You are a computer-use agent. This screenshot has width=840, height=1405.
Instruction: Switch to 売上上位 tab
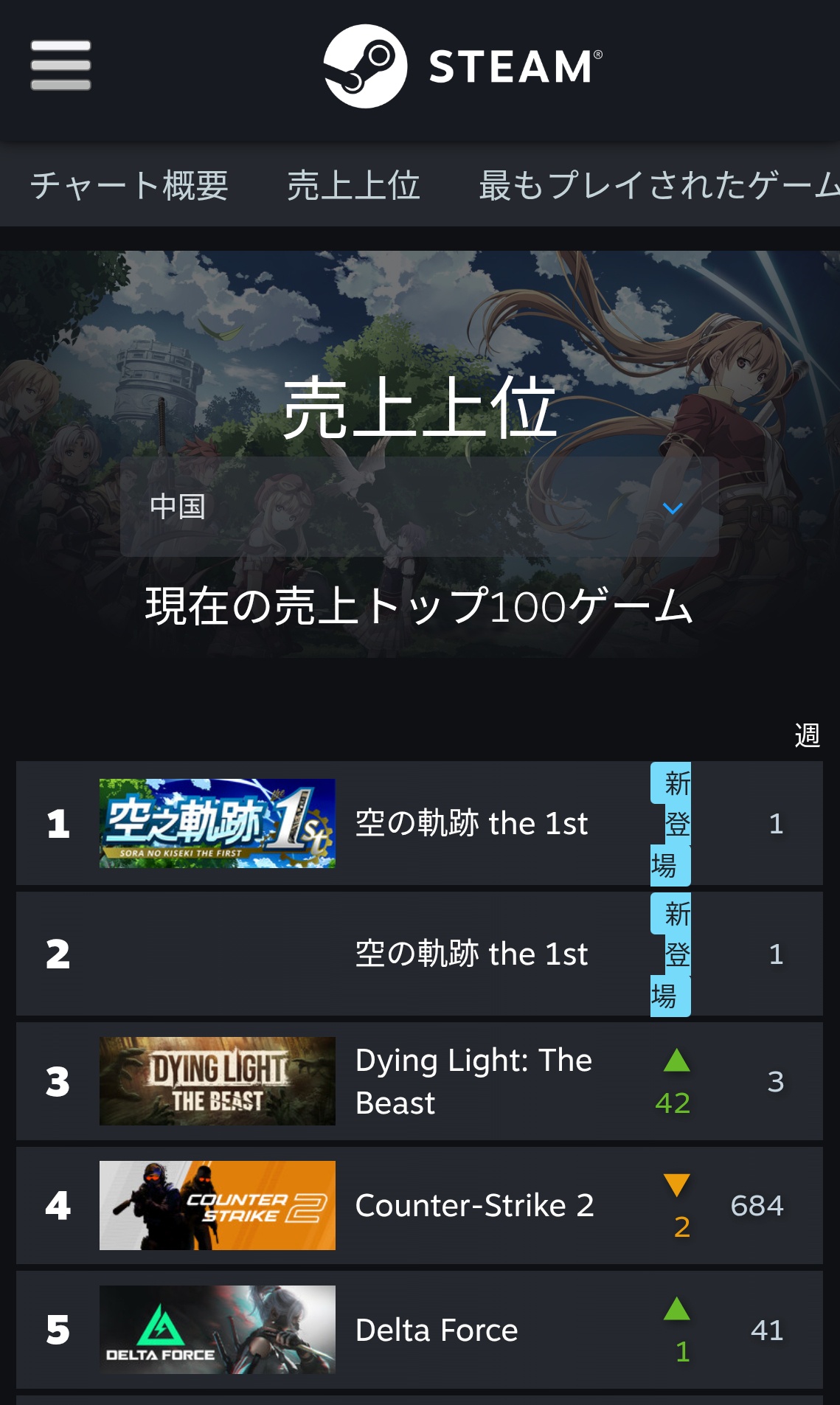tap(353, 185)
